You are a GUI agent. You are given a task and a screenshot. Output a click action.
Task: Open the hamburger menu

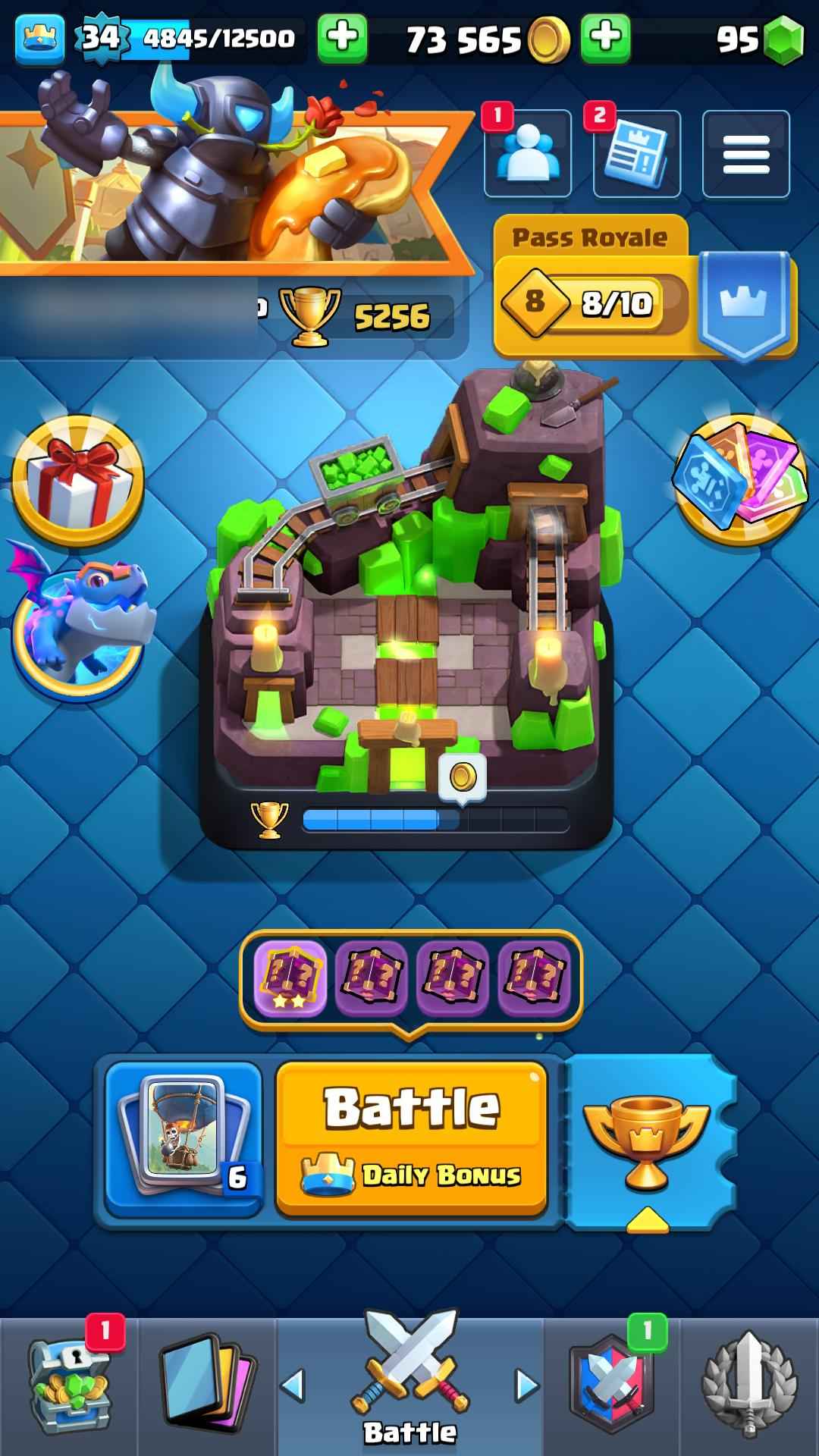click(745, 154)
